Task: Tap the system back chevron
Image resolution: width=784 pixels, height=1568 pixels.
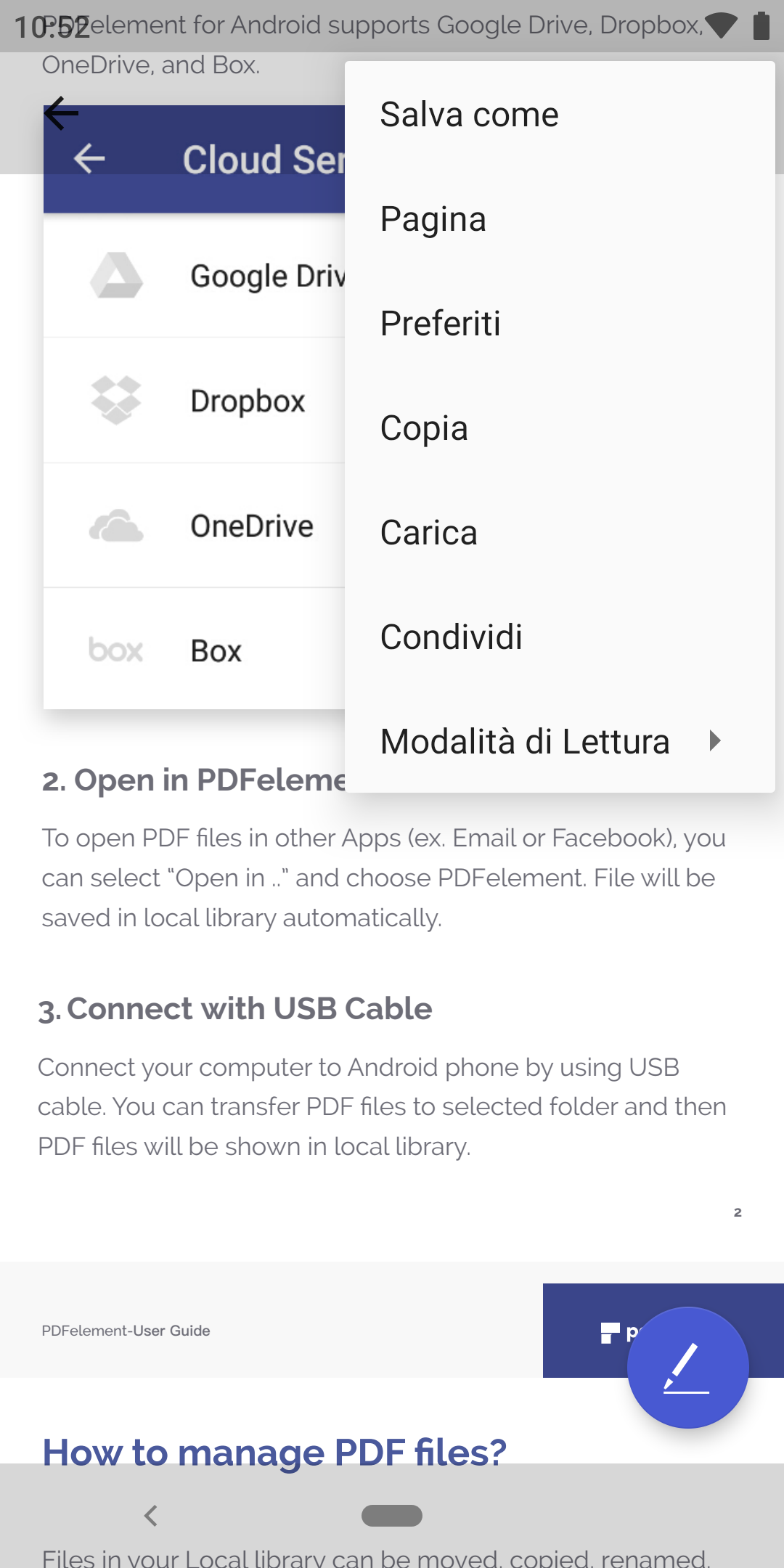Action: pos(150,1515)
